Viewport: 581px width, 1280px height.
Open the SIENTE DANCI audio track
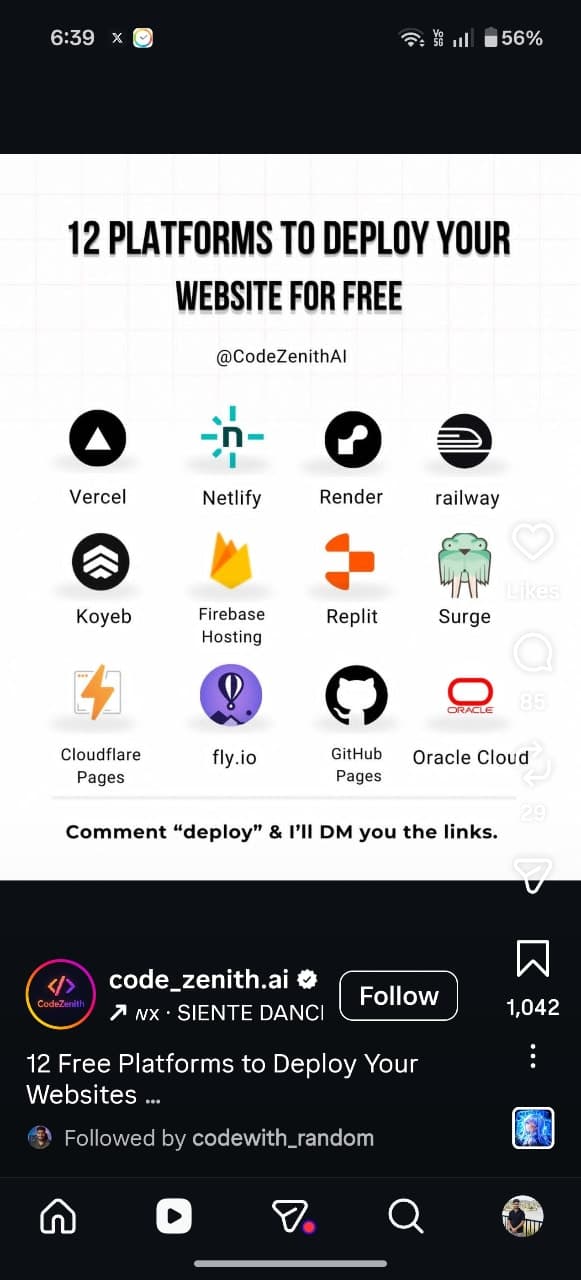[216, 1013]
